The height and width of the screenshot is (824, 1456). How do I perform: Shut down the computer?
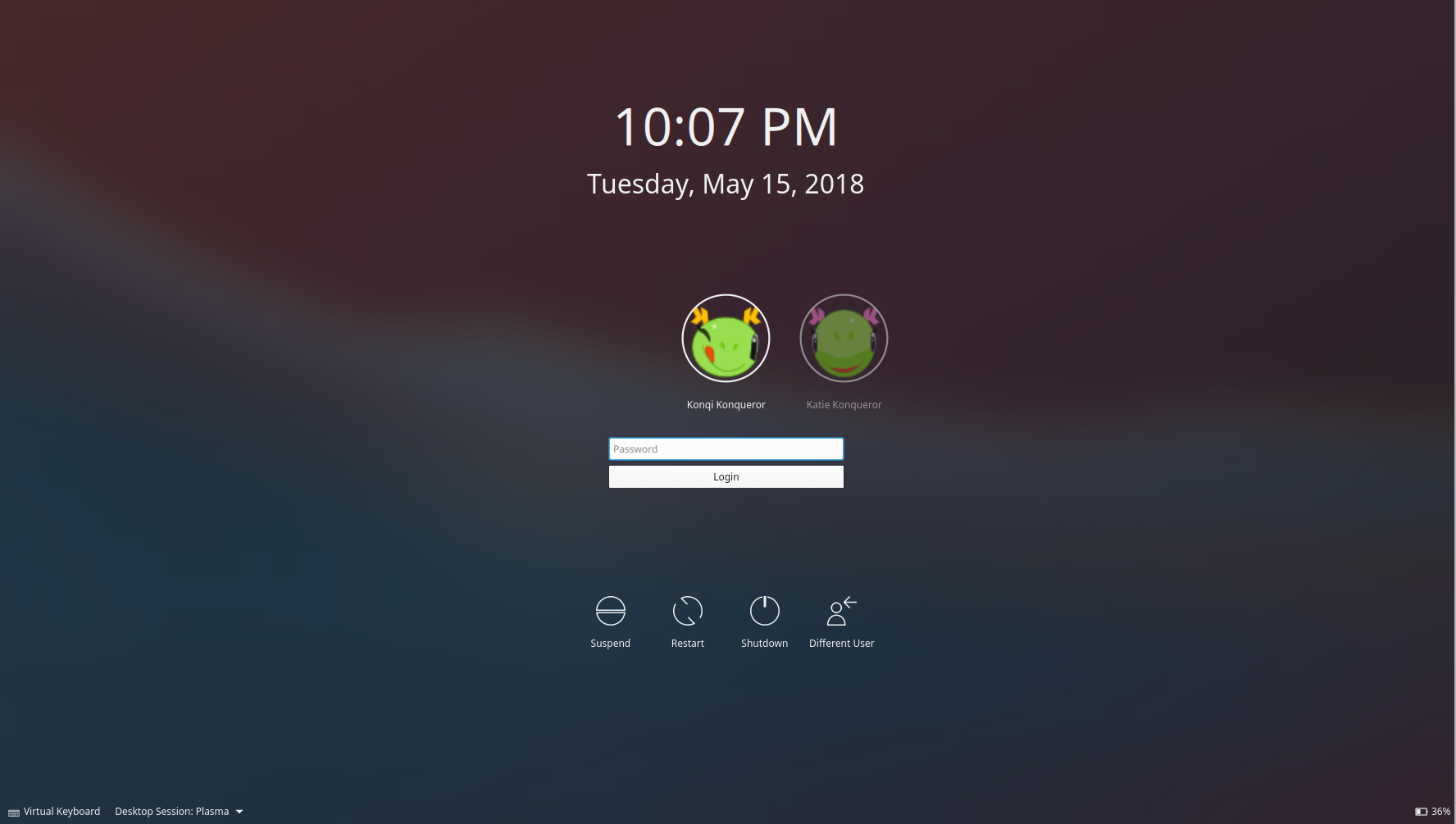click(x=764, y=612)
